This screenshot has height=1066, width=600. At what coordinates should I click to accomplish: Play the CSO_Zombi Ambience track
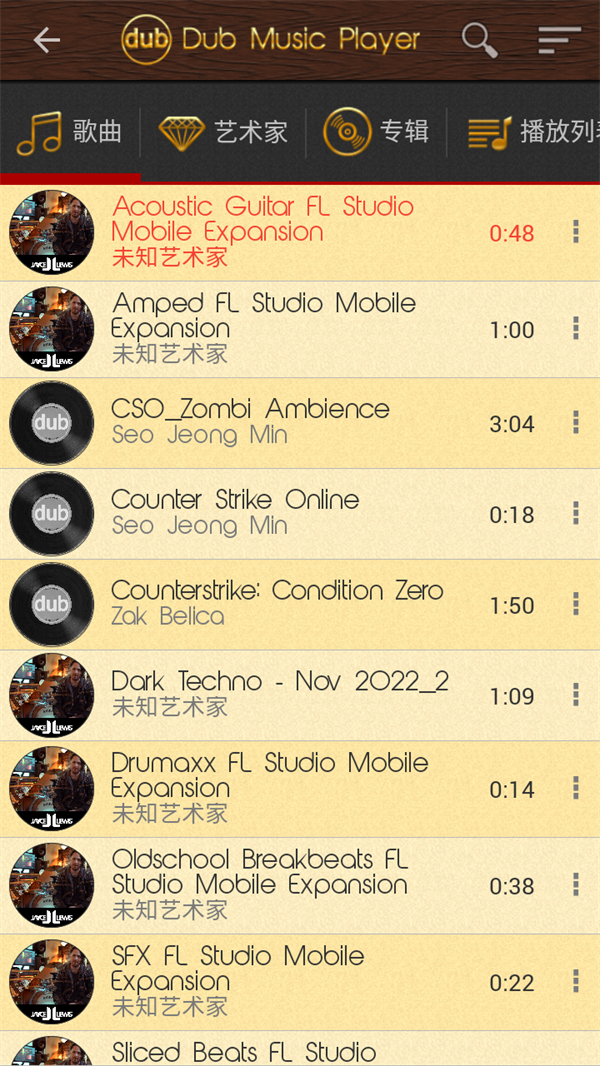[250, 422]
